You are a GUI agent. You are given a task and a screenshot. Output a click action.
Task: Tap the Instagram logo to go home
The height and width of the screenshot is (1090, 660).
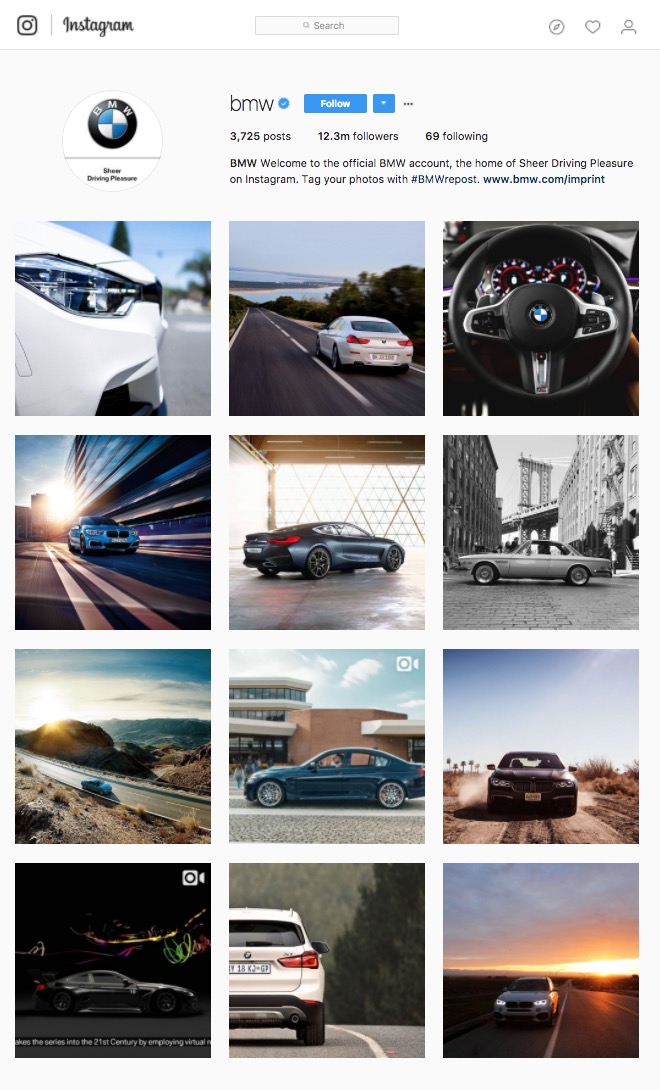[27, 26]
